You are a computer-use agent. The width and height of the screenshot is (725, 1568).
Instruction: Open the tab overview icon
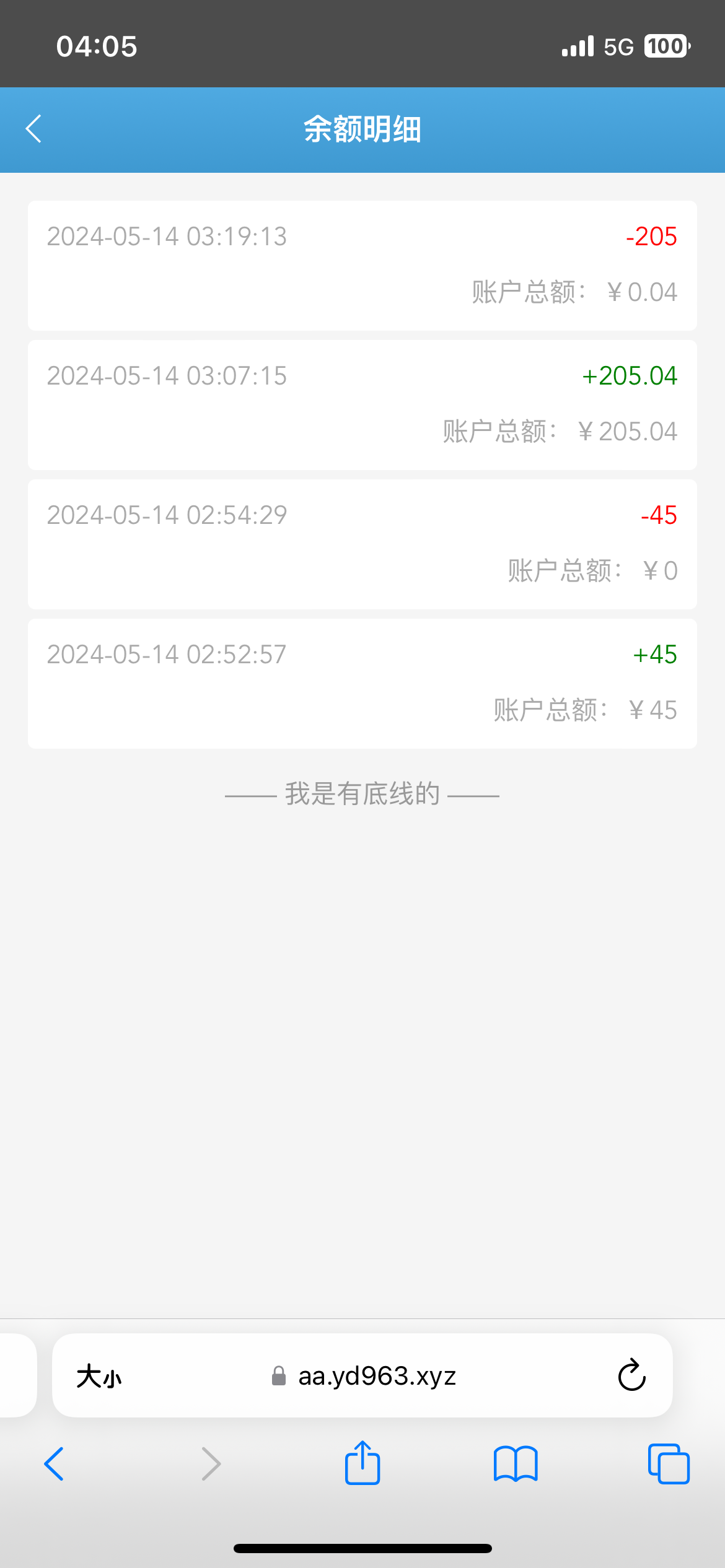pyautogui.click(x=668, y=1464)
